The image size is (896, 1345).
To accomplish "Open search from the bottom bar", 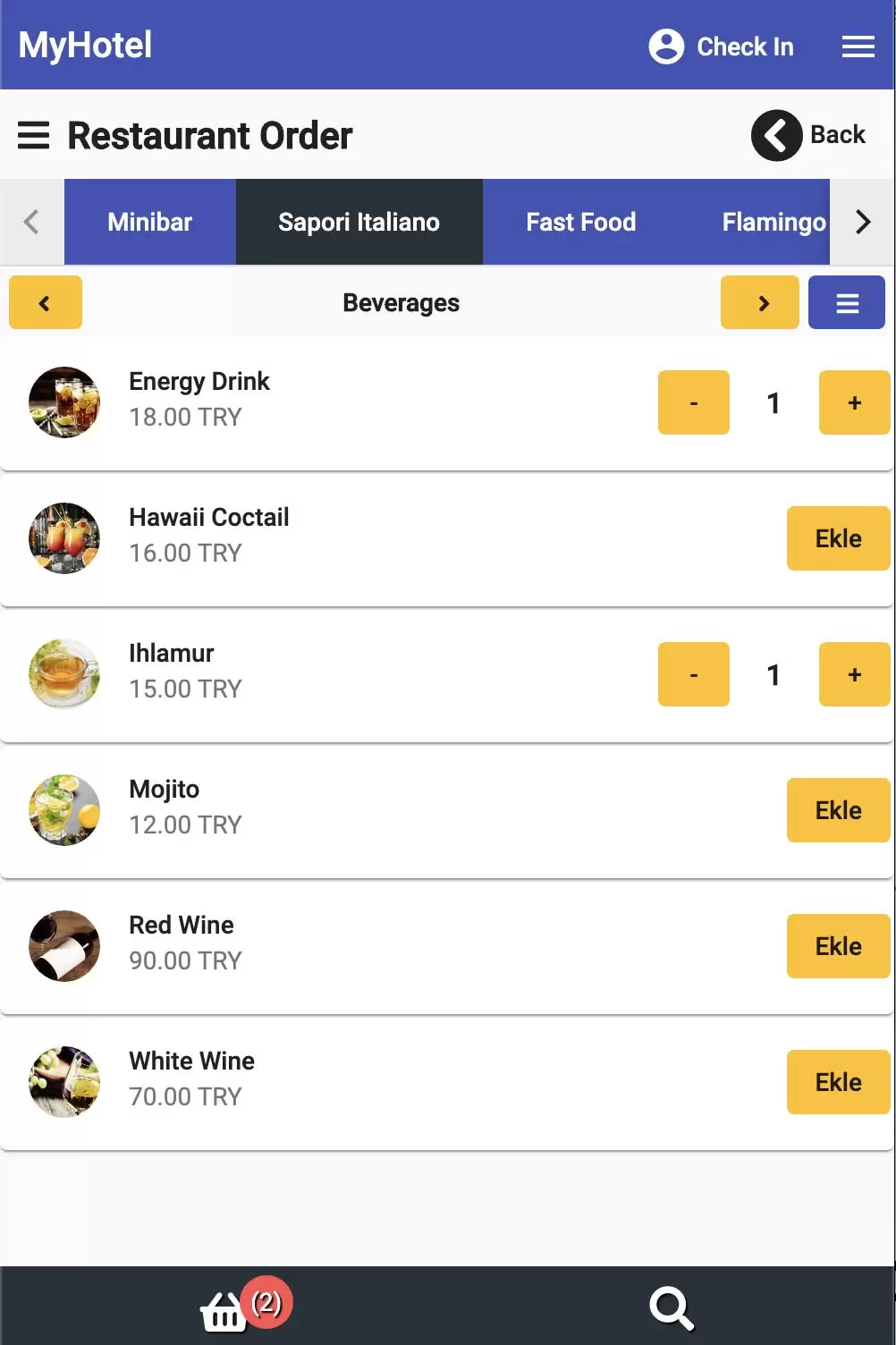I will tap(671, 1308).
